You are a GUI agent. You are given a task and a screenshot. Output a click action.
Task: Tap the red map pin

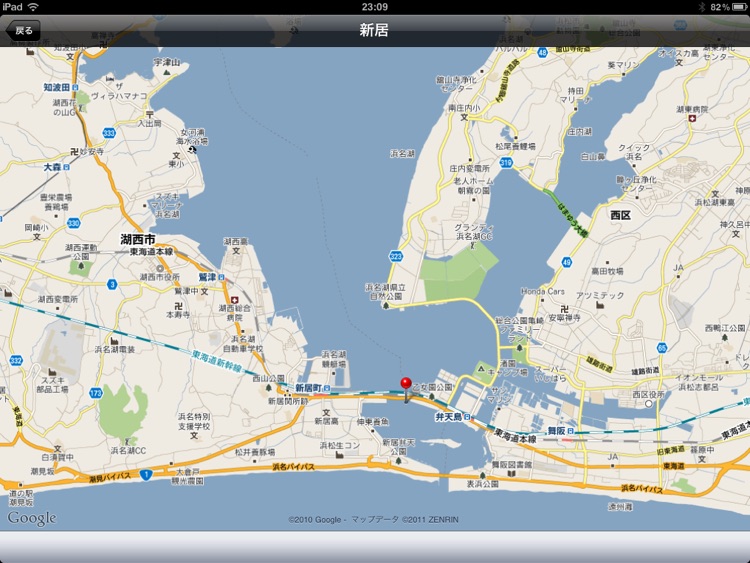pyautogui.click(x=406, y=386)
